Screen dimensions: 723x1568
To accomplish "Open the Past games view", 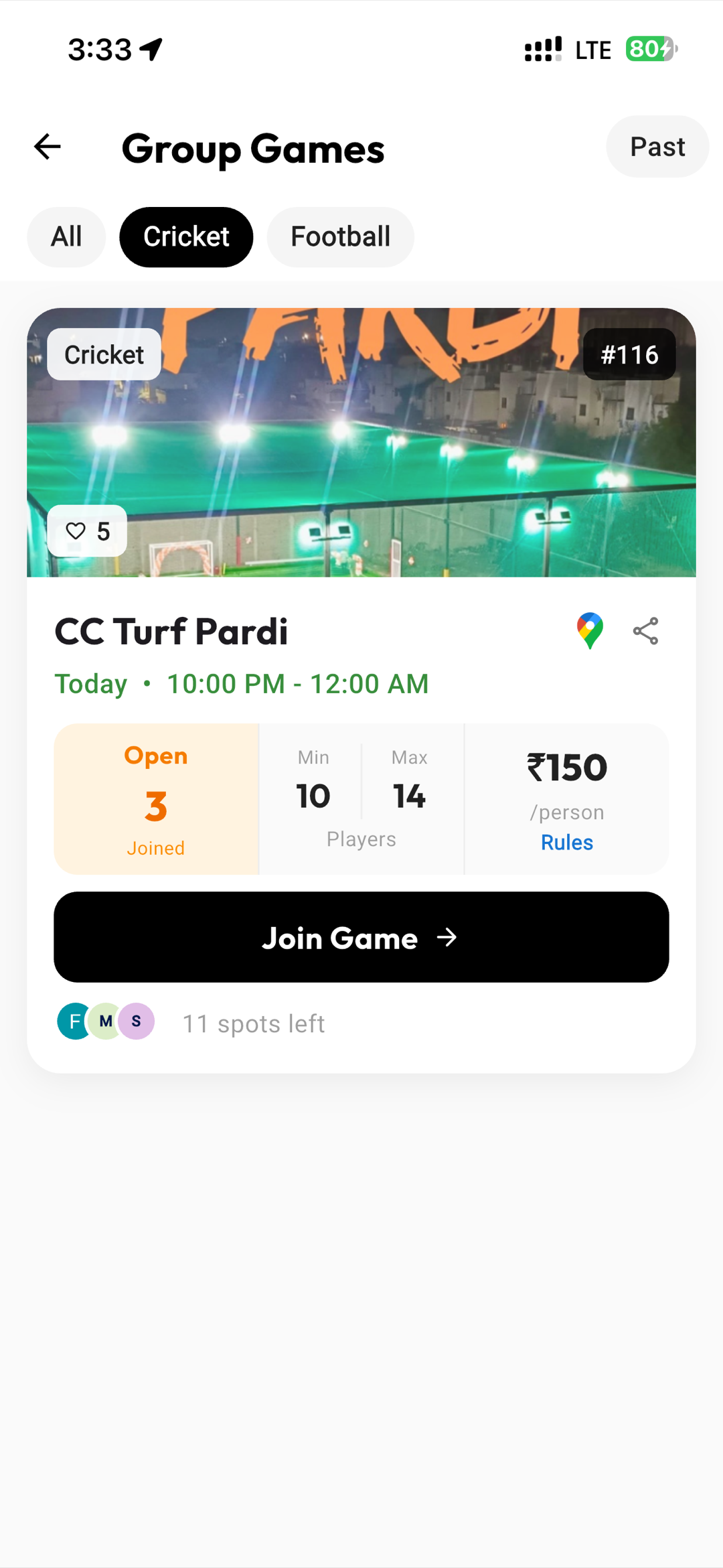I will 657,146.
